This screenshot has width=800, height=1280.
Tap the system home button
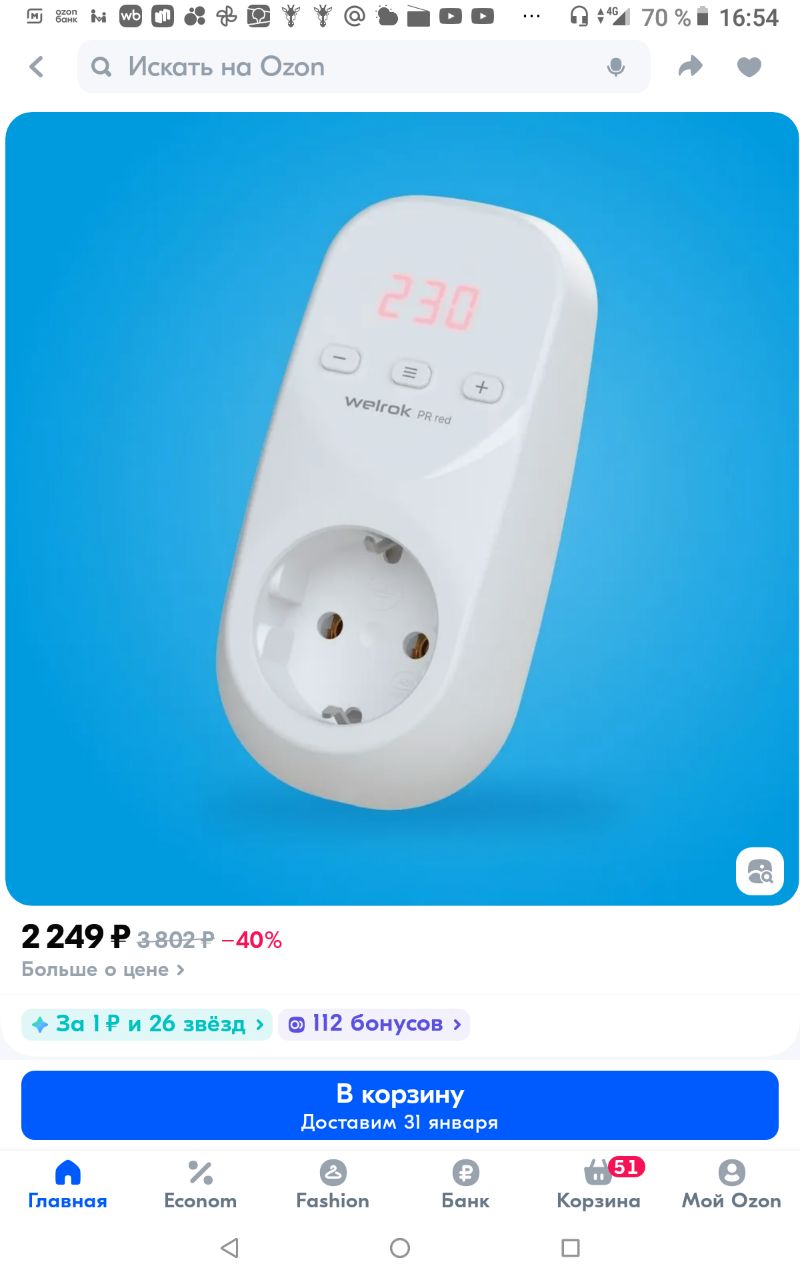click(400, 1248)
